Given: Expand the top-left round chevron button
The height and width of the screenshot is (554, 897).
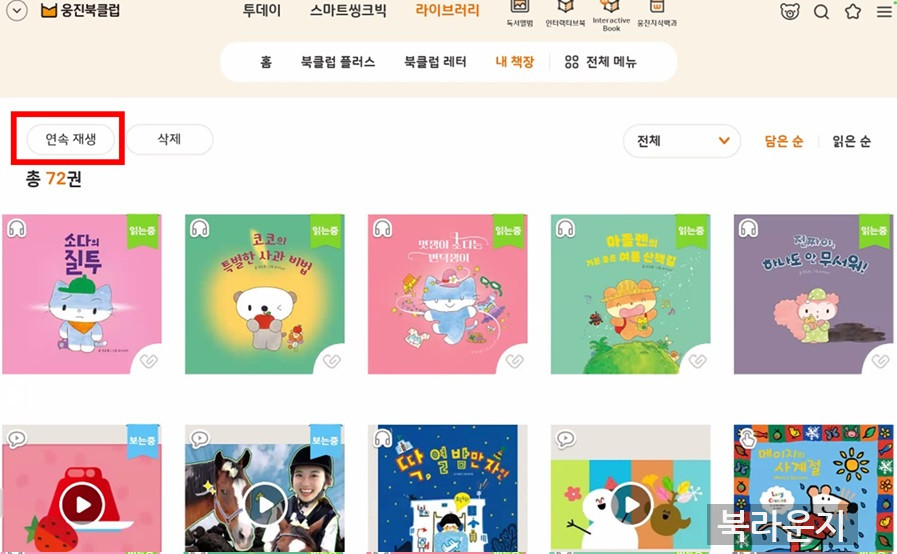Looking at the screenshot, I should point(17,12).
